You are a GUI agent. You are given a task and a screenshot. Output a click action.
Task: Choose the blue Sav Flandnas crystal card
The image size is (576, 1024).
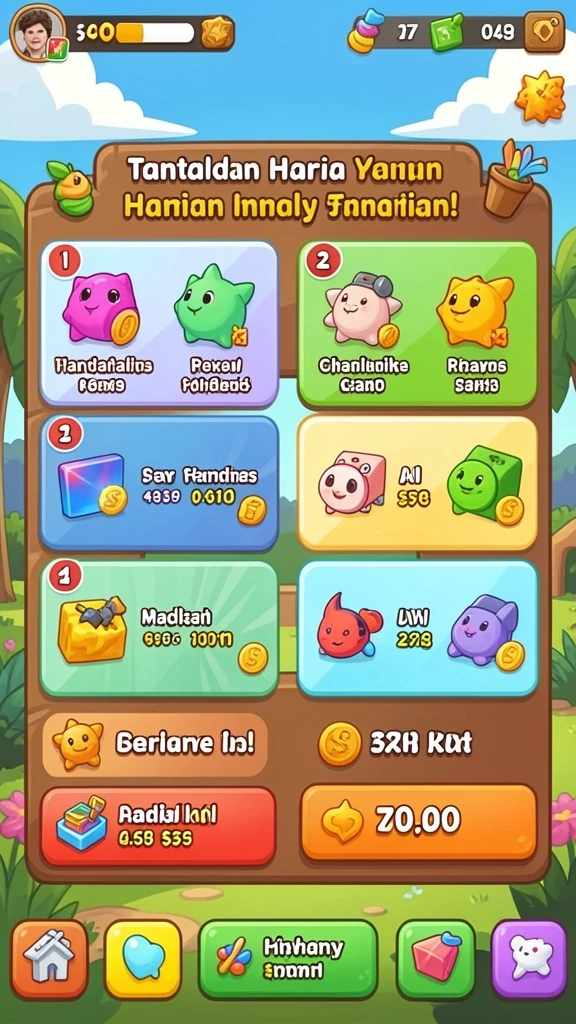coord(159,483)
